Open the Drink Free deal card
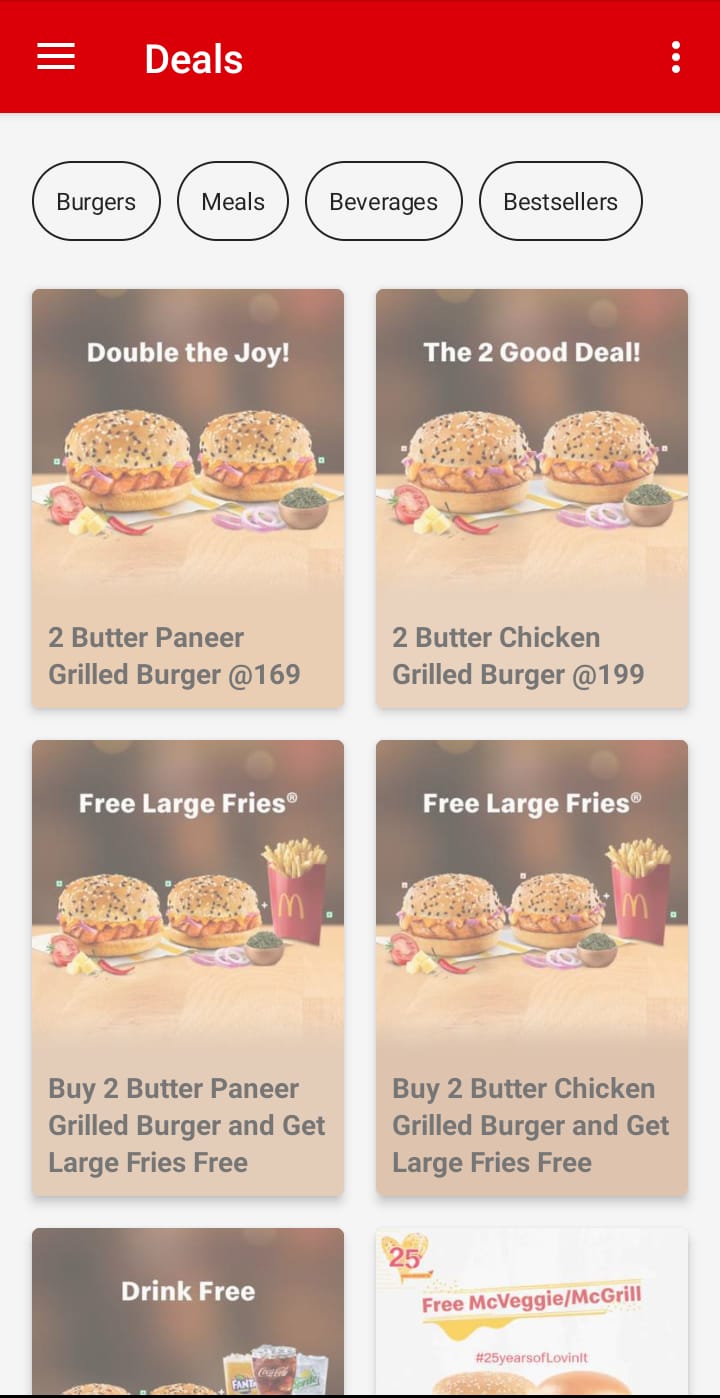The height and width of the screenshot is (1398, 720). pyautogui.click(x=188, y=1312)
